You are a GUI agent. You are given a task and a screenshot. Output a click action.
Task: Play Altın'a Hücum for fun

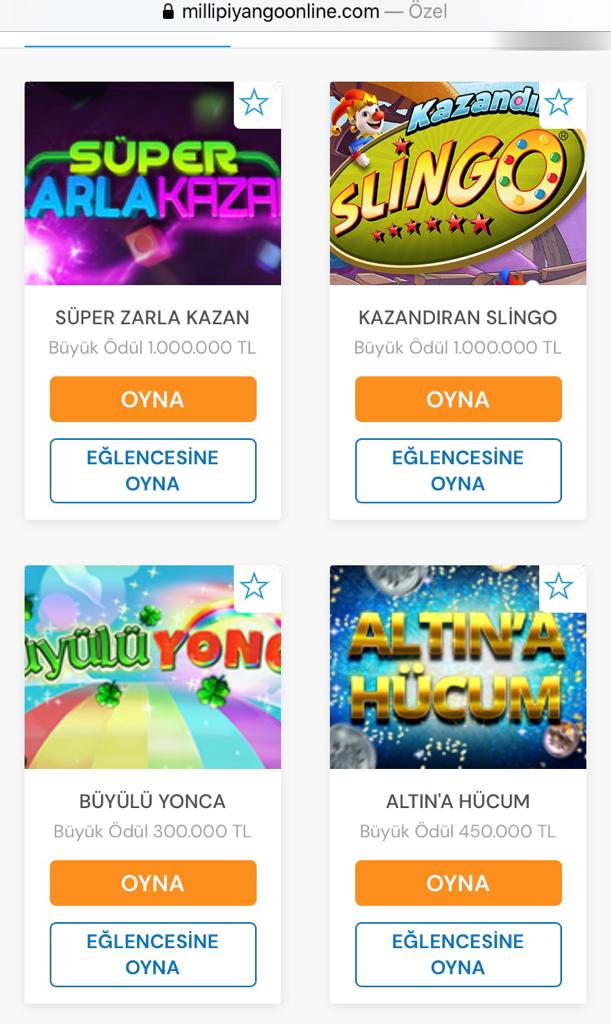click(x=458, y=954)
